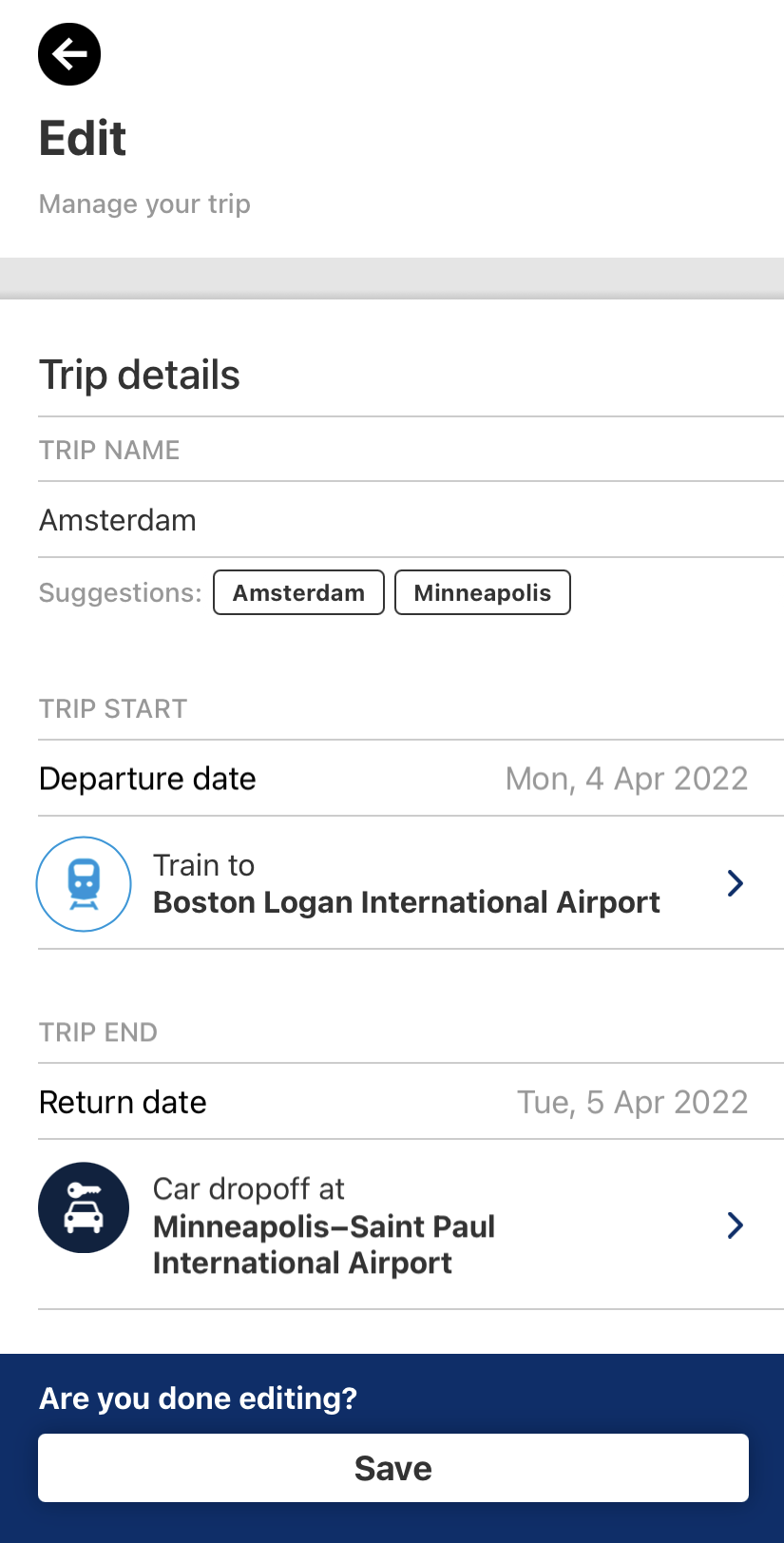Open car dropoff at Minneapolis–Saint Paul Airport
Screen dimensions: 784x1543
tap(411, 1225)
